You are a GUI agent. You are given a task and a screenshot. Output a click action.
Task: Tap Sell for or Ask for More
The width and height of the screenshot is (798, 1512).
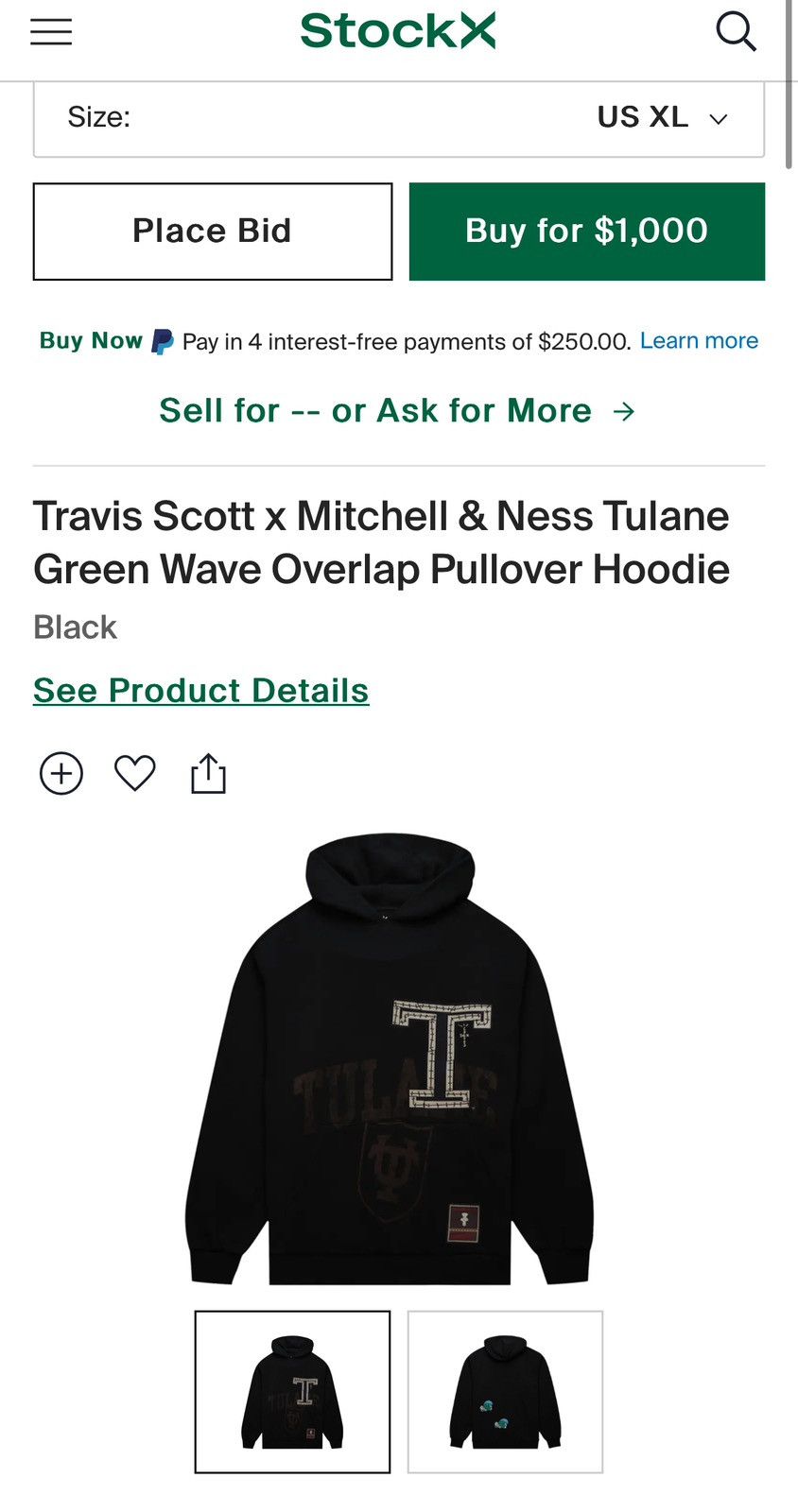coord(397,411)
